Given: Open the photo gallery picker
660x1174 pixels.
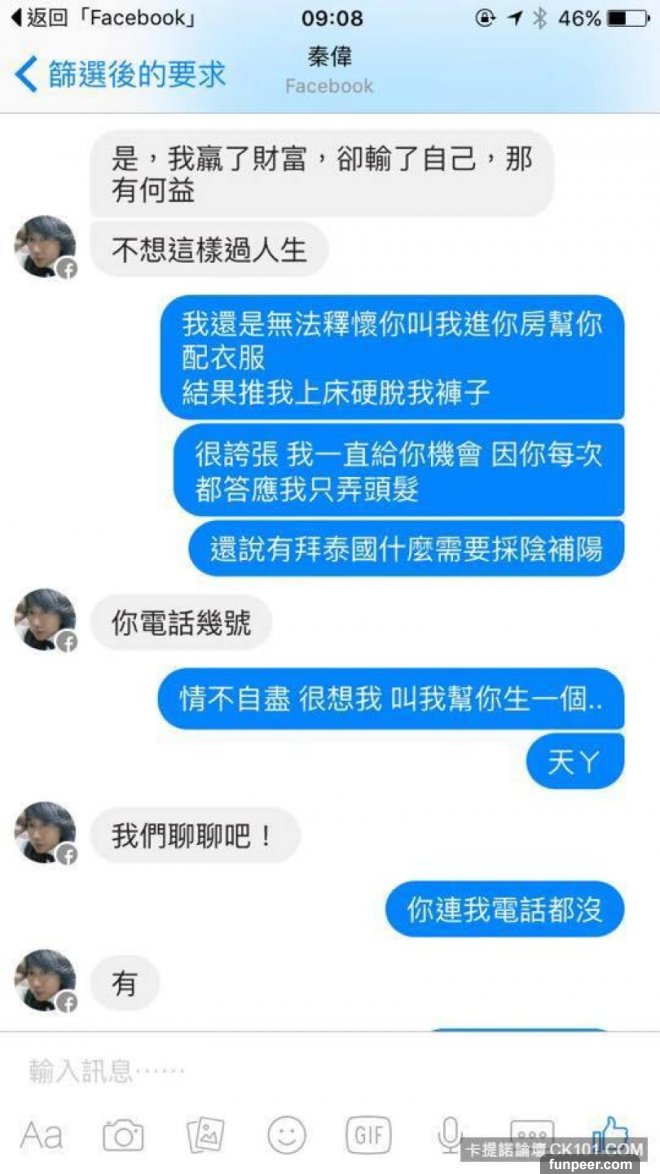Looking at the screenshot, I should point(205,1135).
